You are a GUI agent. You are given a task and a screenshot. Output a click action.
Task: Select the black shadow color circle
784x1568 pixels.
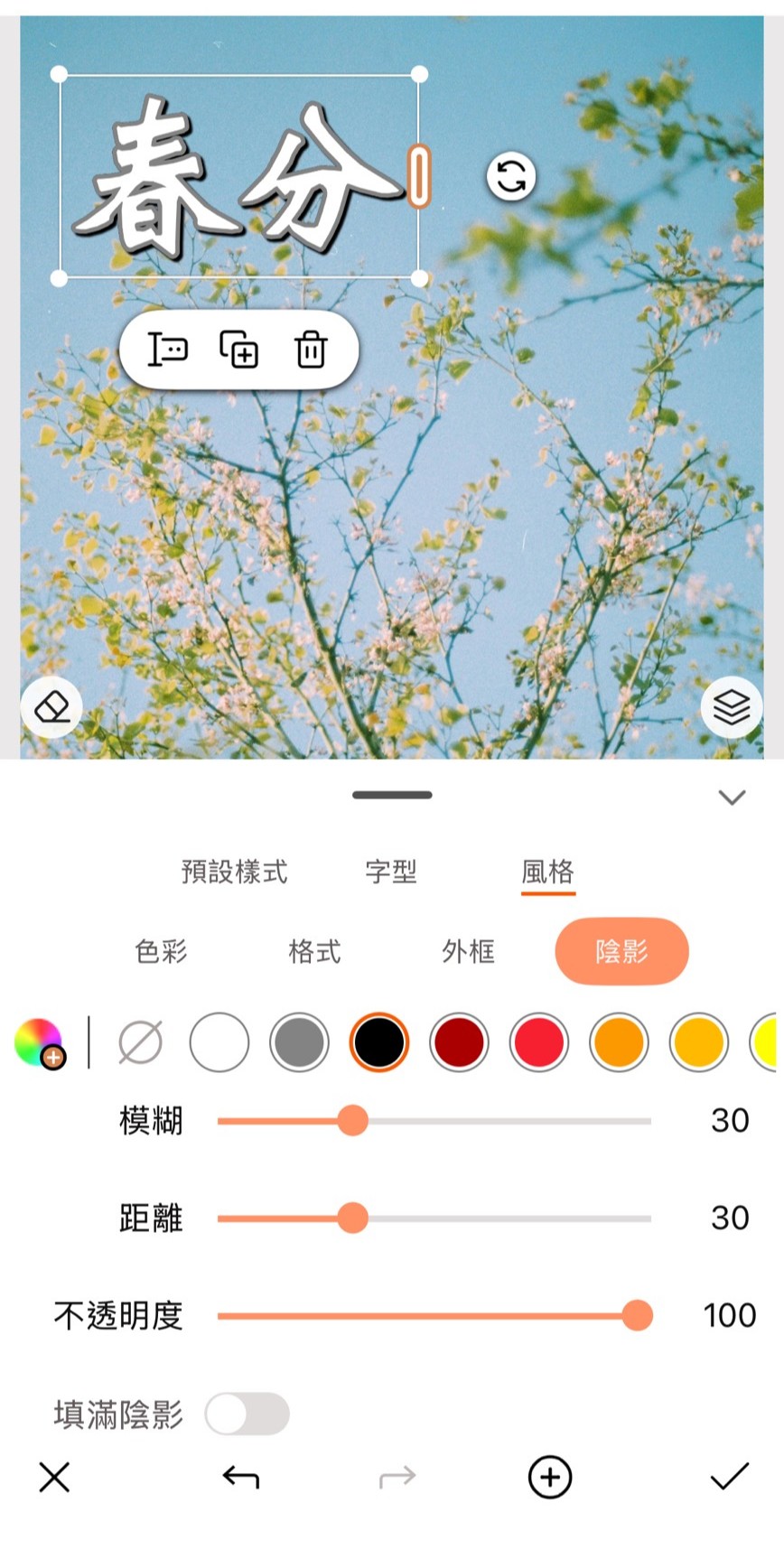pos(378,1041)
